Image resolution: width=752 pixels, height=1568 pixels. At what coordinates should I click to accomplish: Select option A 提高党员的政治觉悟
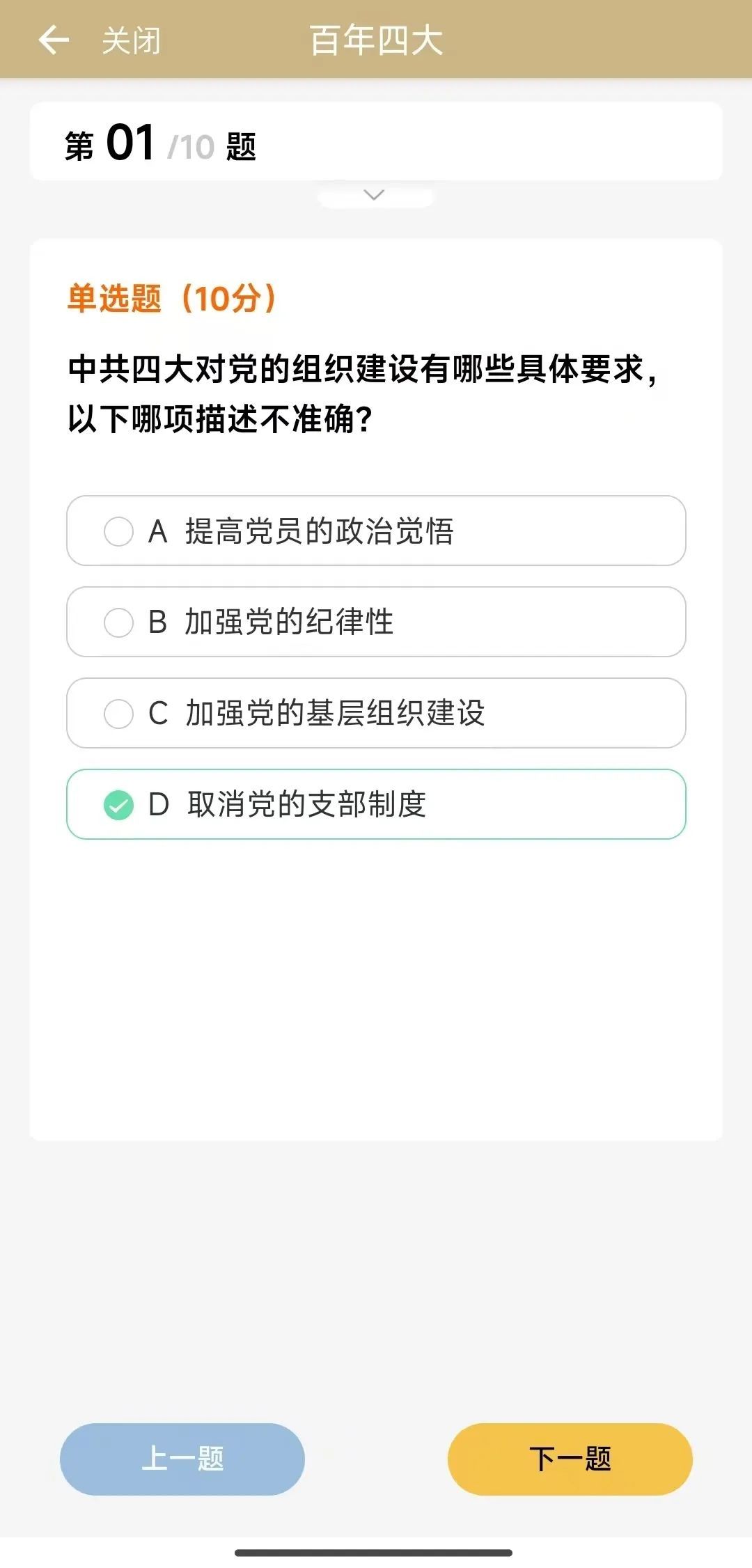coord(376,531)
